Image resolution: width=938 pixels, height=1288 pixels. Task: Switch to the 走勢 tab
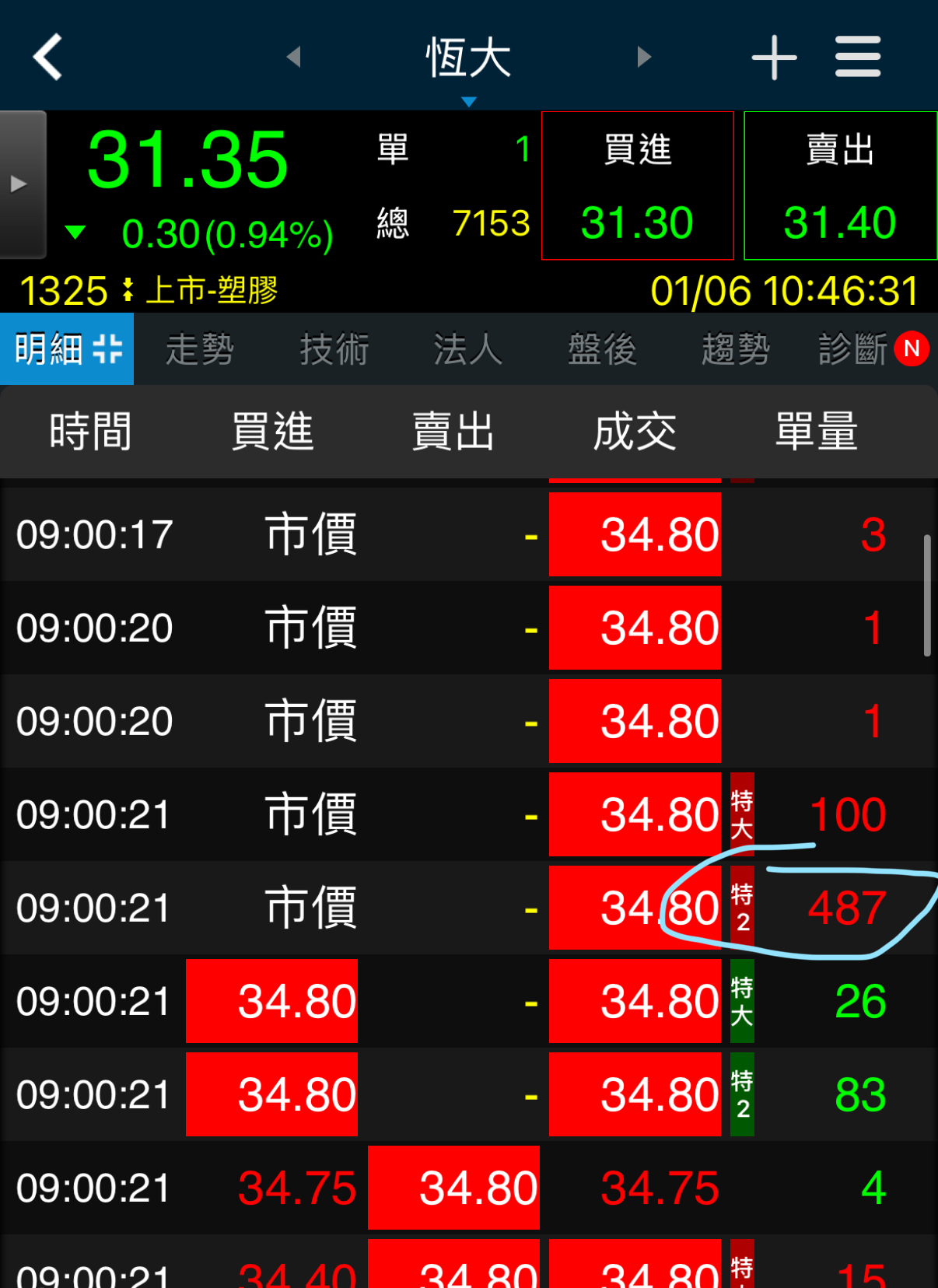click(200, 349)
